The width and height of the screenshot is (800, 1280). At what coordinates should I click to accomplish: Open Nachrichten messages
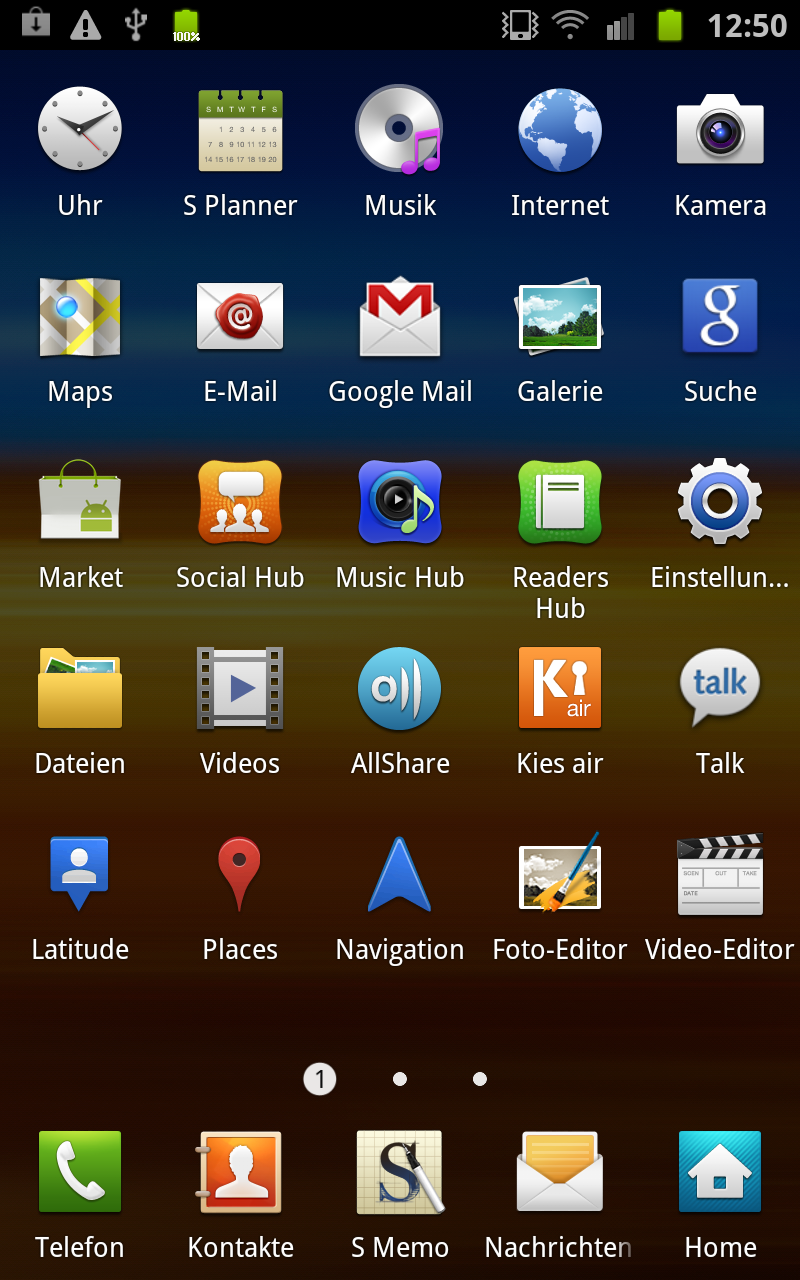(560, 1172)
